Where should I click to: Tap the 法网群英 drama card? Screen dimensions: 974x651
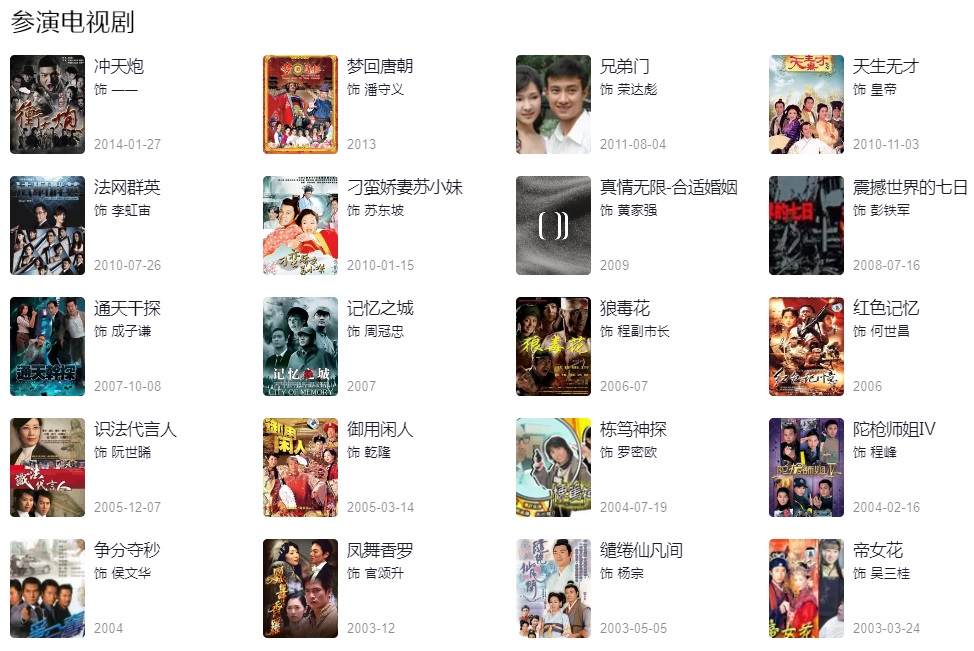[127, 188]
